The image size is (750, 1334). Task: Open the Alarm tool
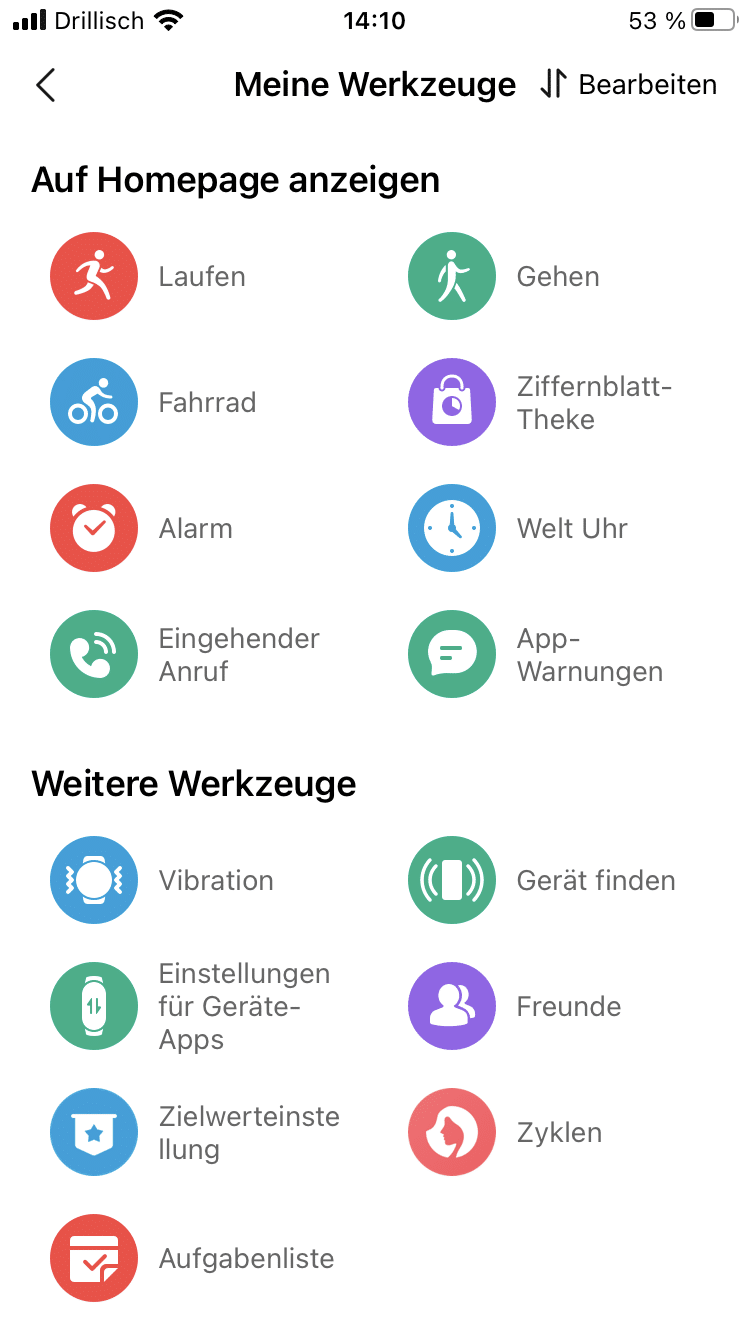coord(94,528)
